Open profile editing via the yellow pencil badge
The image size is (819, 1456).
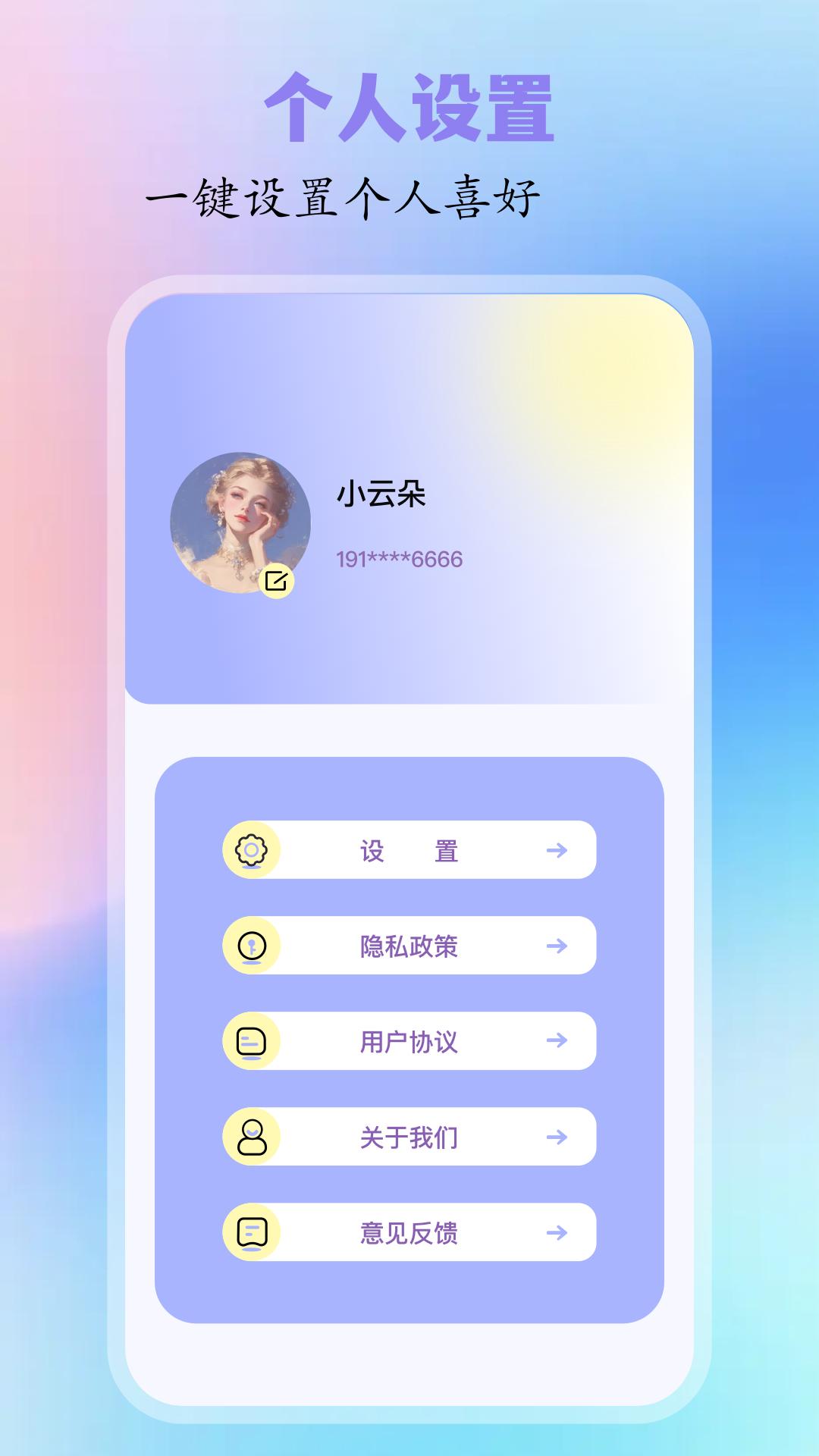tap(276, 580)
